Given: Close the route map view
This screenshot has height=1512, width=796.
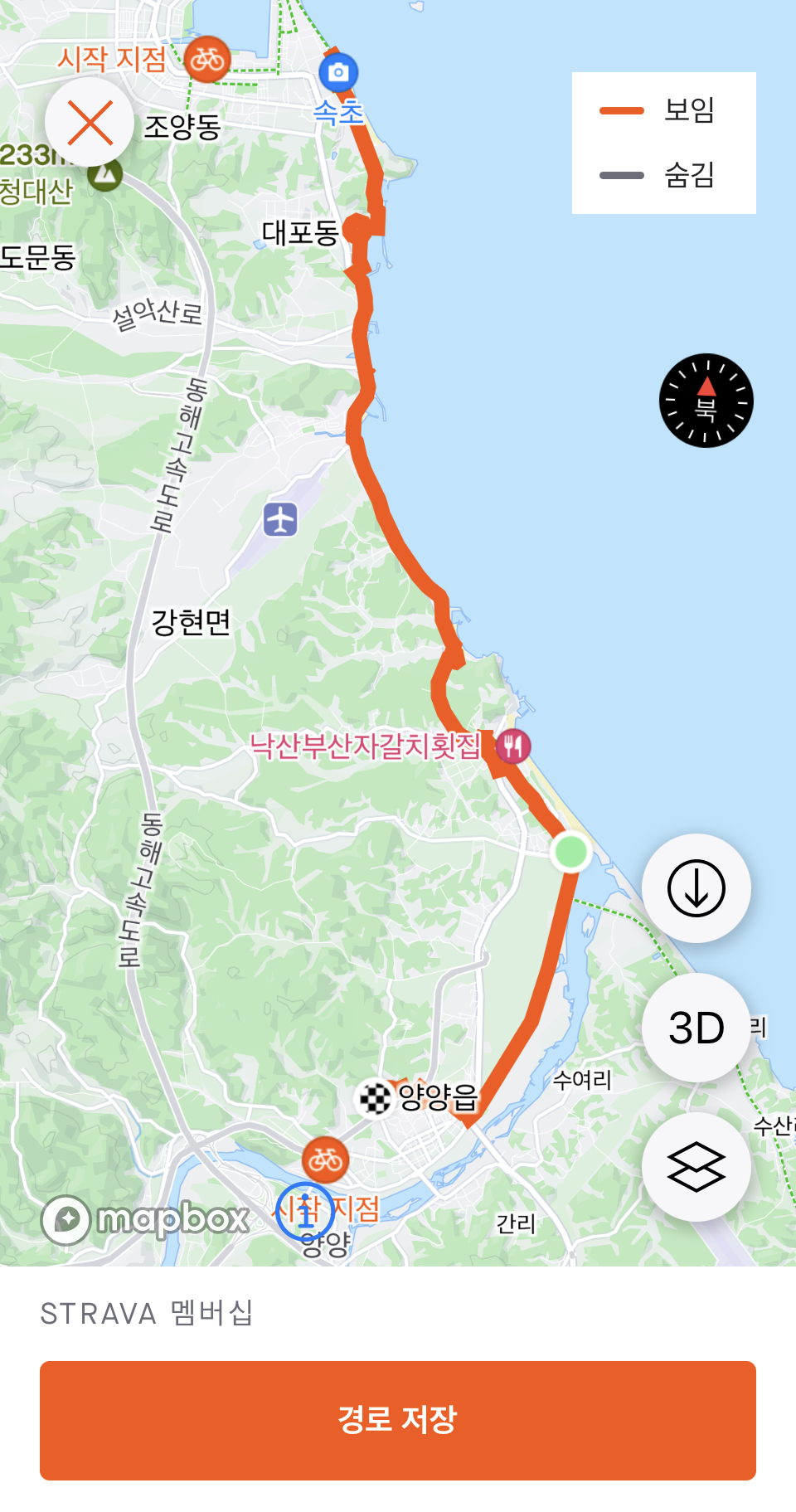Looking at the screenshot, I should 90,123.
